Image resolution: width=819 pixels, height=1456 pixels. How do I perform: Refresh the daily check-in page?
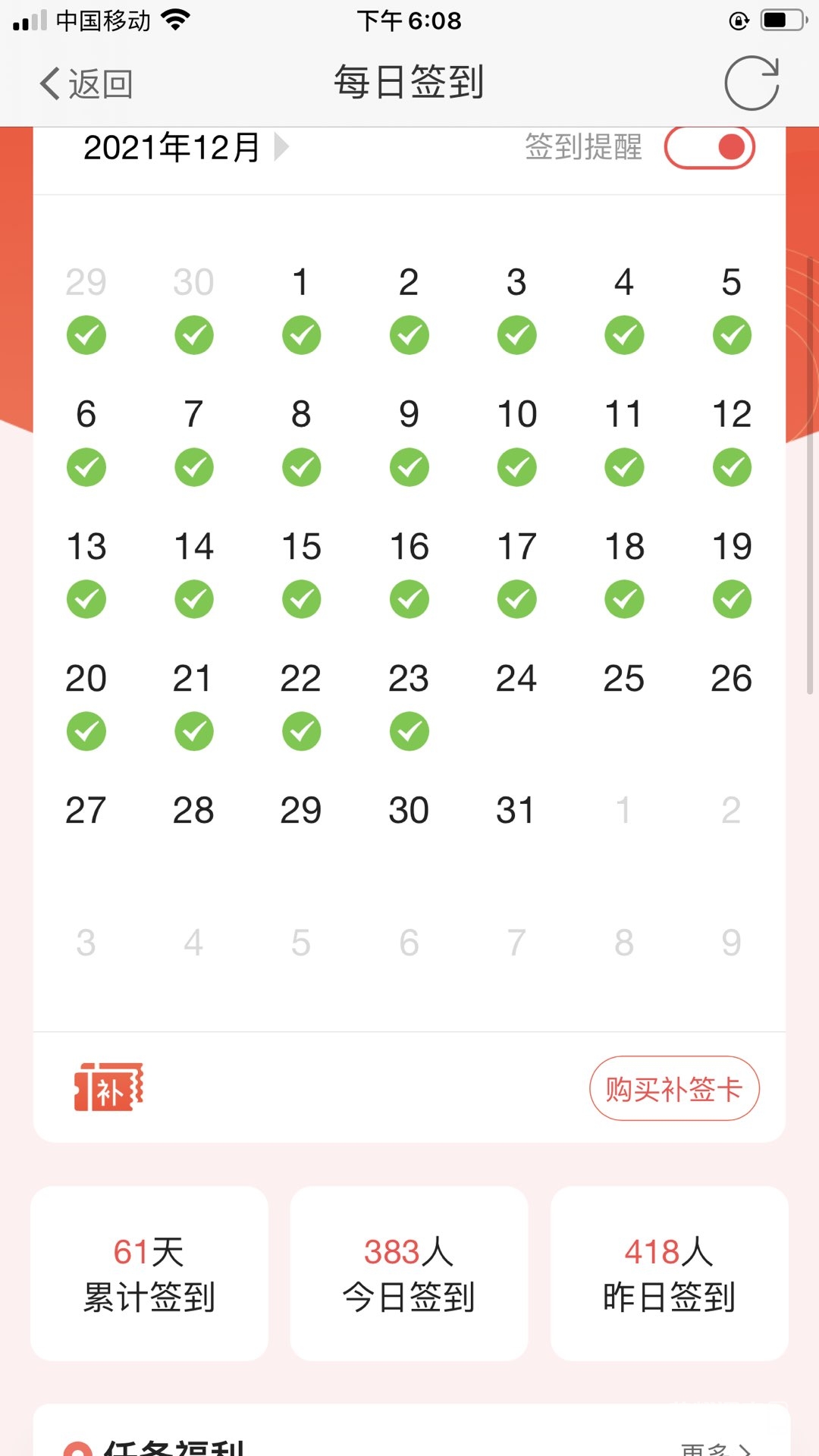(x=751, y=83)
